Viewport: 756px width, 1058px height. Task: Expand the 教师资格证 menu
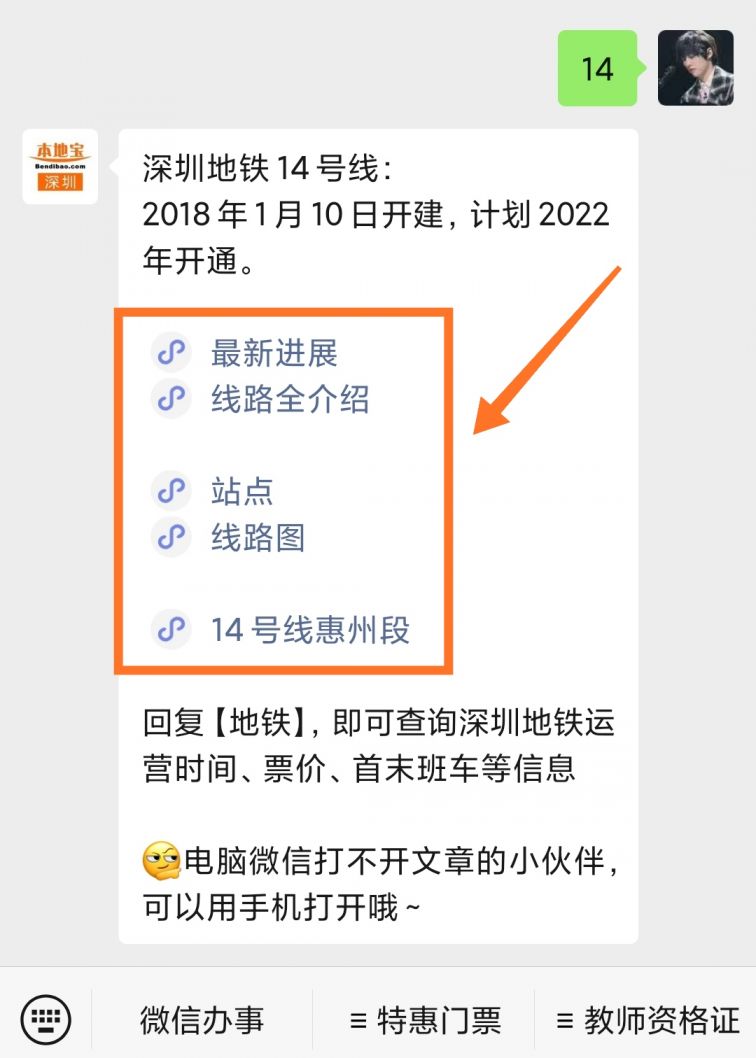pos(648,1019)
